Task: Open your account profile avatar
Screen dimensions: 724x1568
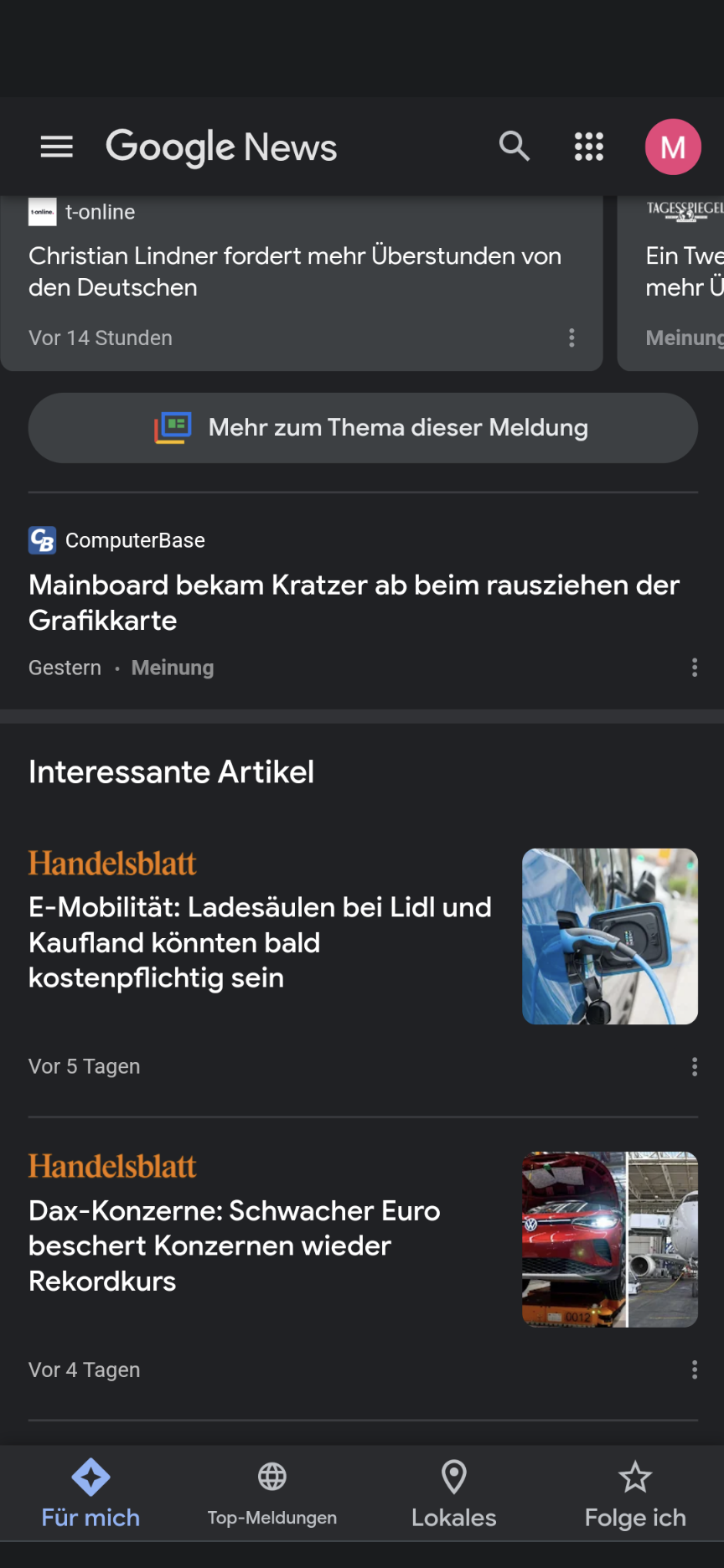Action: [672, 146]
